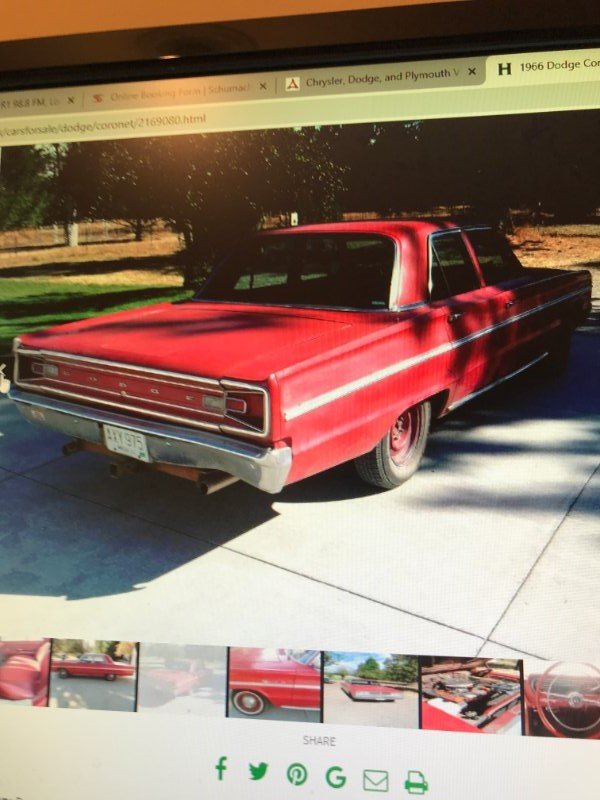600x800 pixels.
Task: Share the listing via Google
Action: pyautogui.click(x=335, y=777)
